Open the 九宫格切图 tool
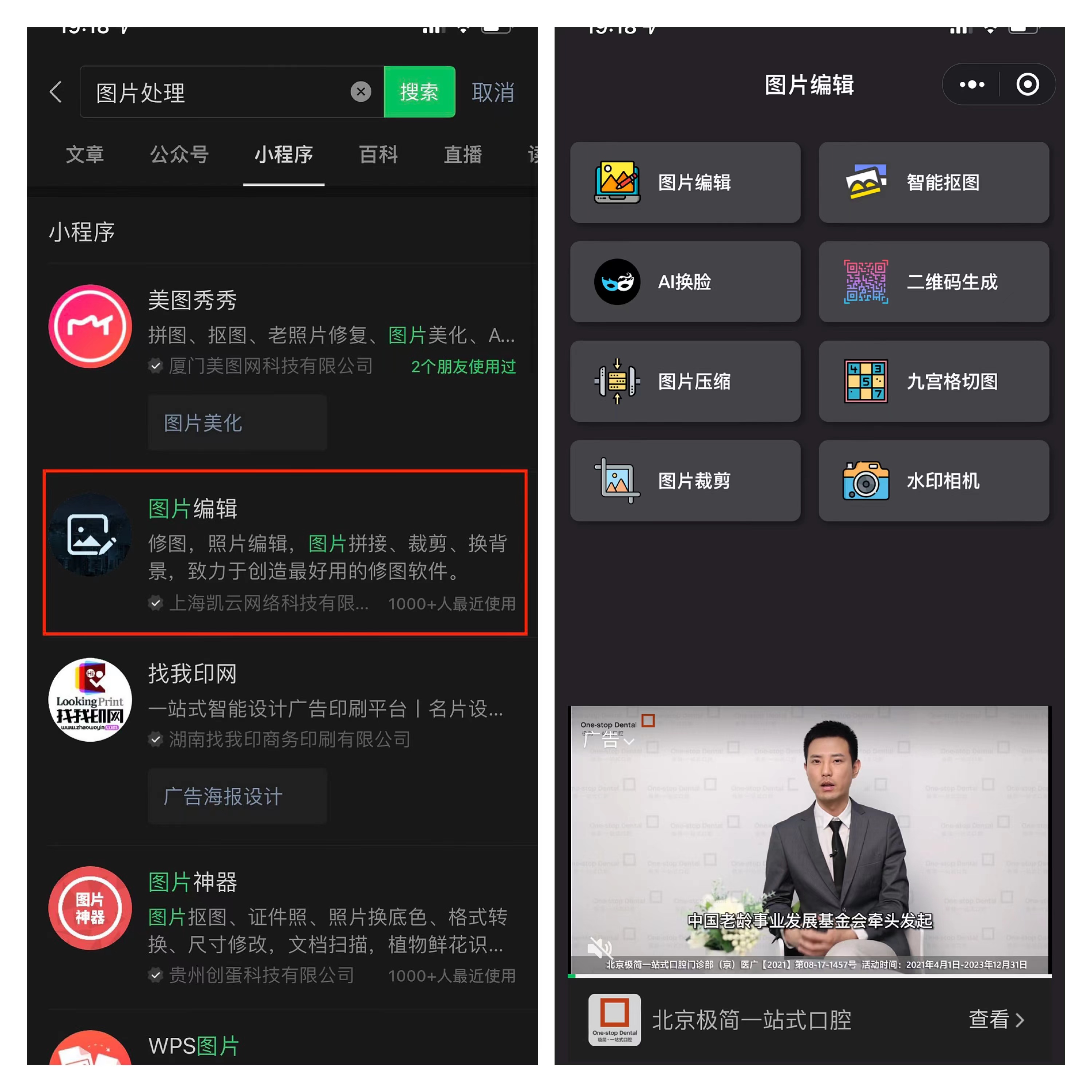 [933, 382]
